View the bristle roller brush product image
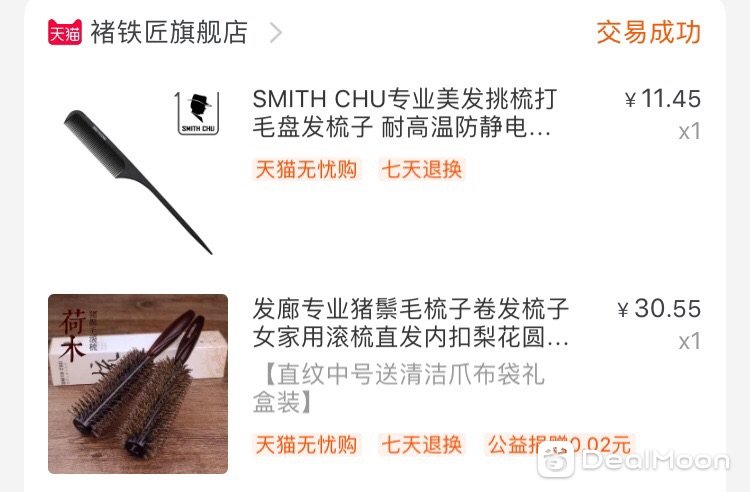The height and width of the screenshot is (492, 750). coord(138,384)
